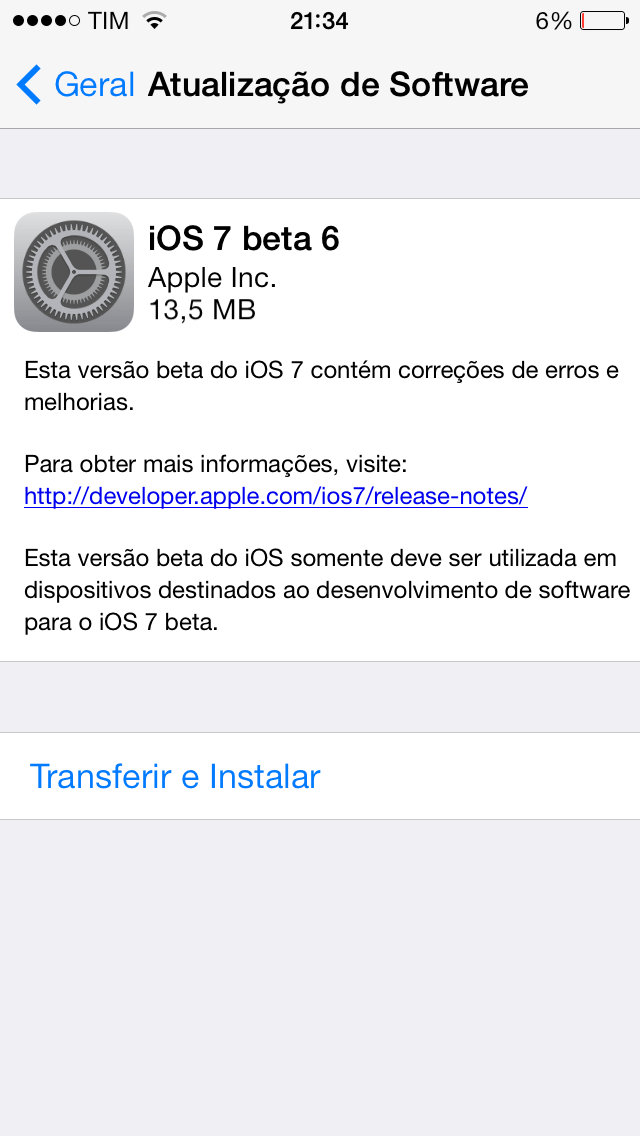Go back to Geral settings
The image size is (640, 1136).
tap(76, 85)
